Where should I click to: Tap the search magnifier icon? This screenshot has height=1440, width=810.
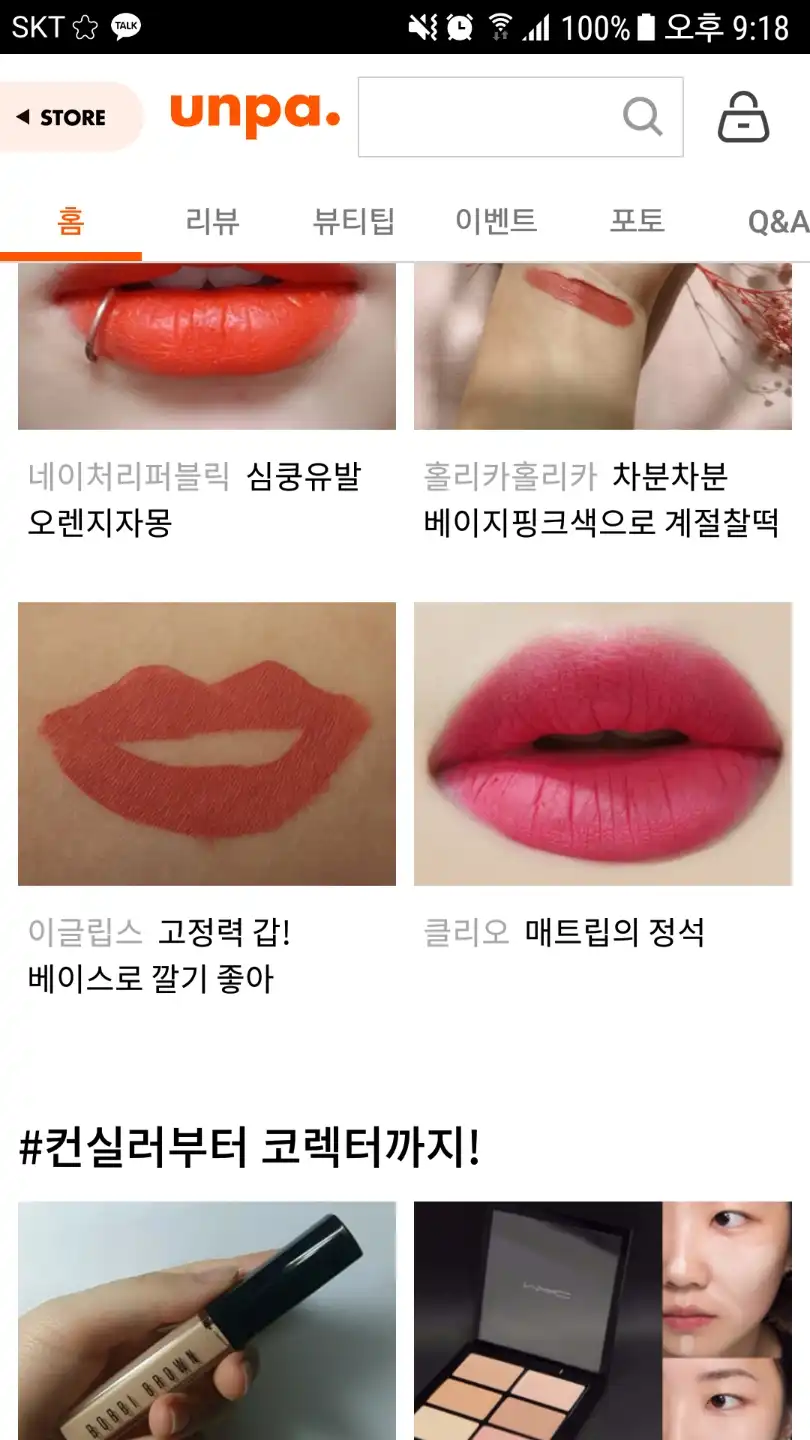coord(643,117)
